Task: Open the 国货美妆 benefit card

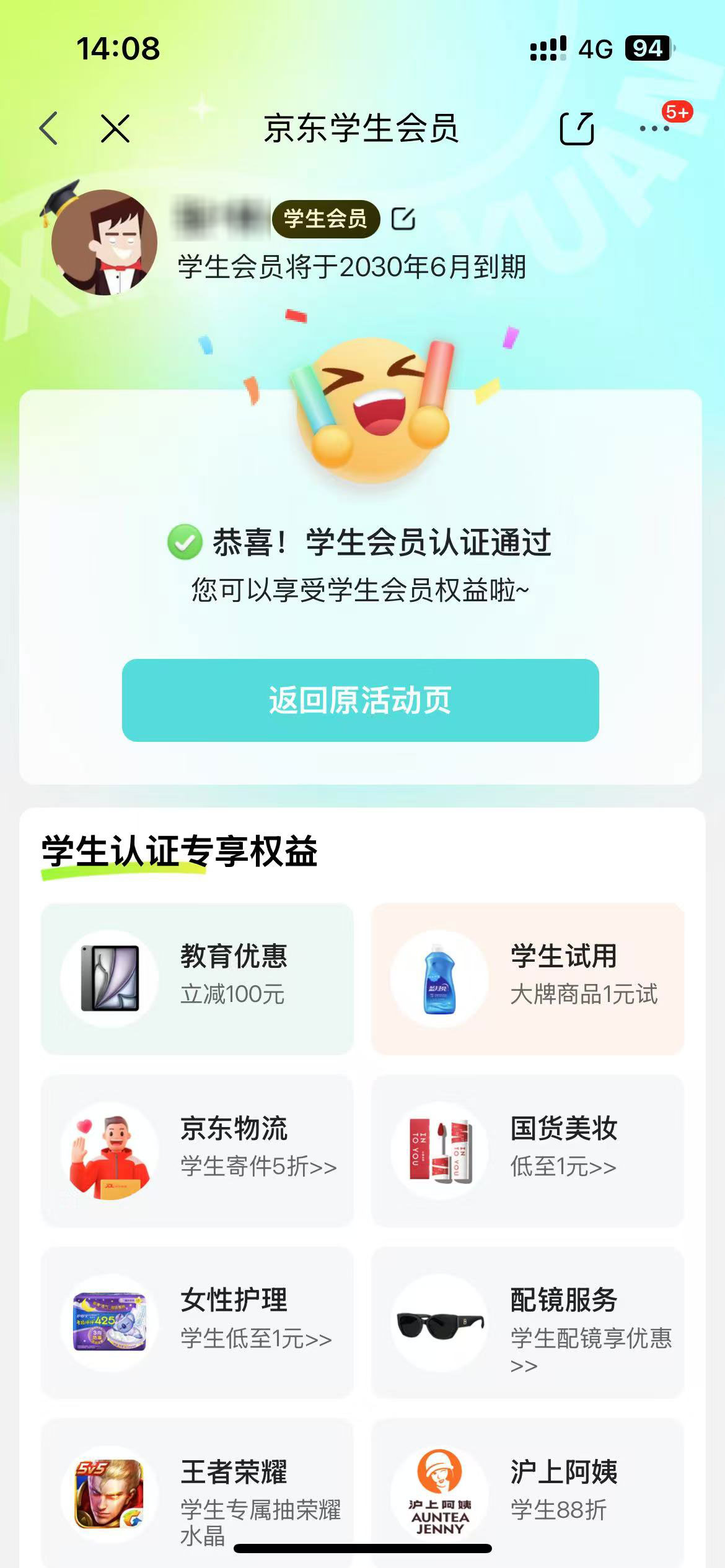Action: pyautogui.click(x=527, y=1151)
